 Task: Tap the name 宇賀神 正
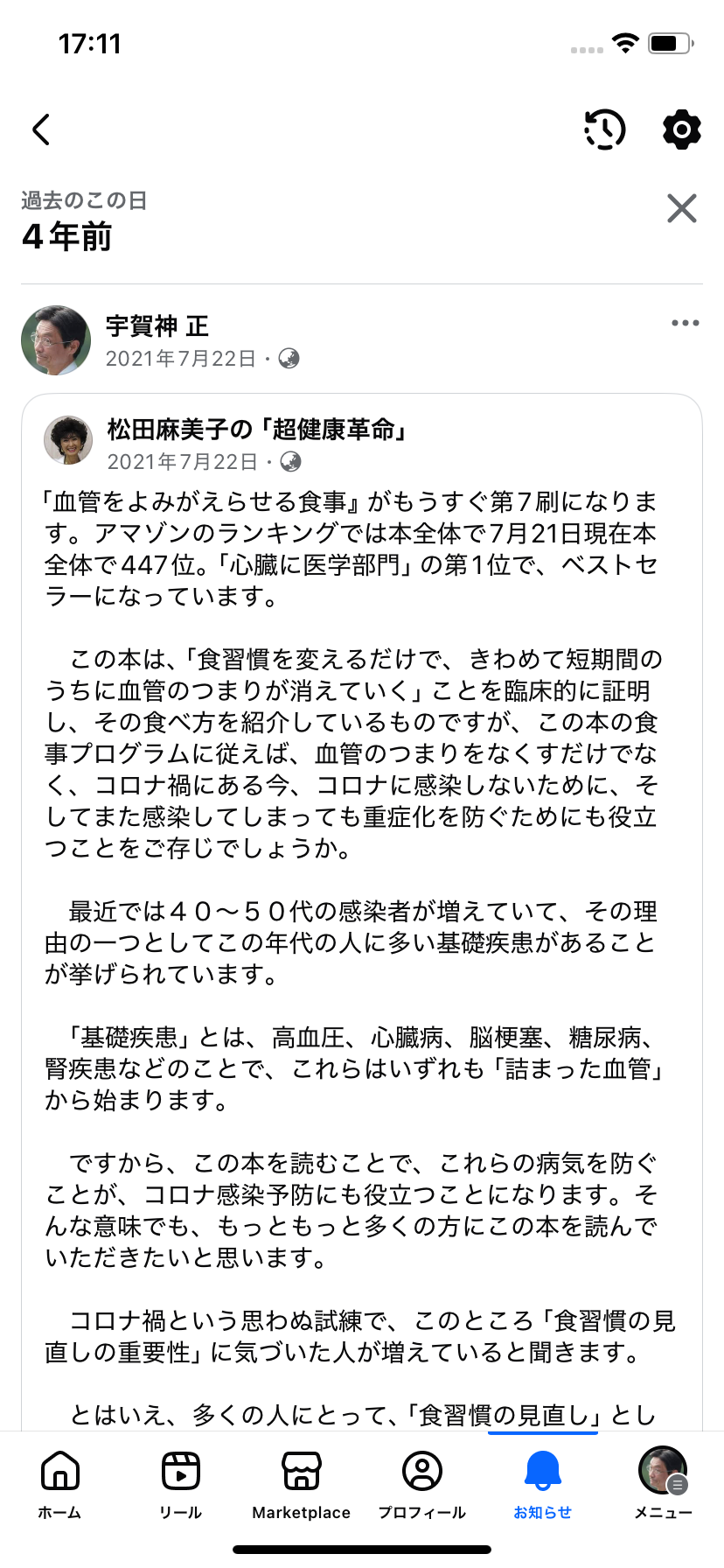[x=157, y=325]
